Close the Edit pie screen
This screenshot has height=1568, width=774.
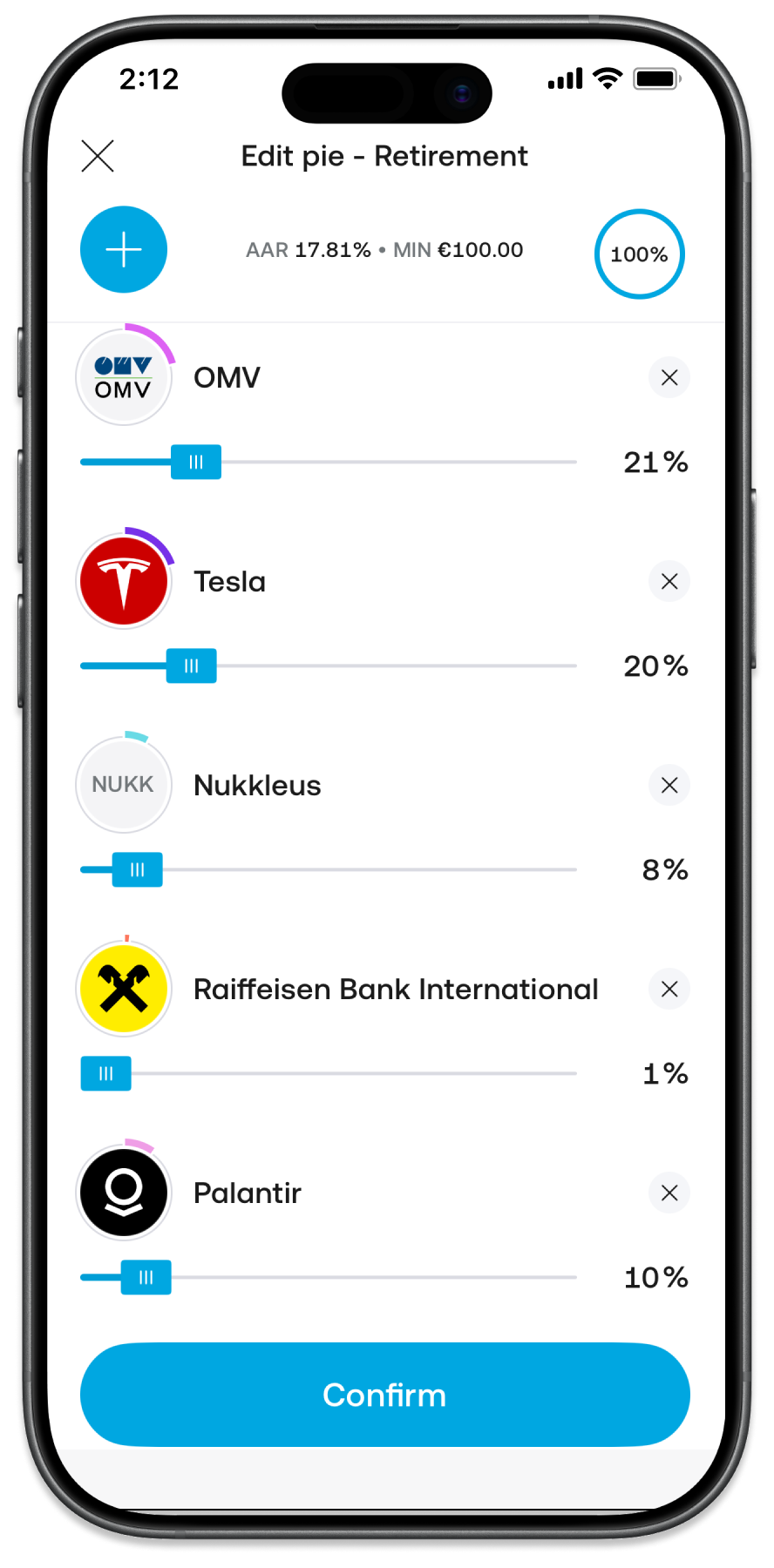pyautogui.click(x=98, y=157)
